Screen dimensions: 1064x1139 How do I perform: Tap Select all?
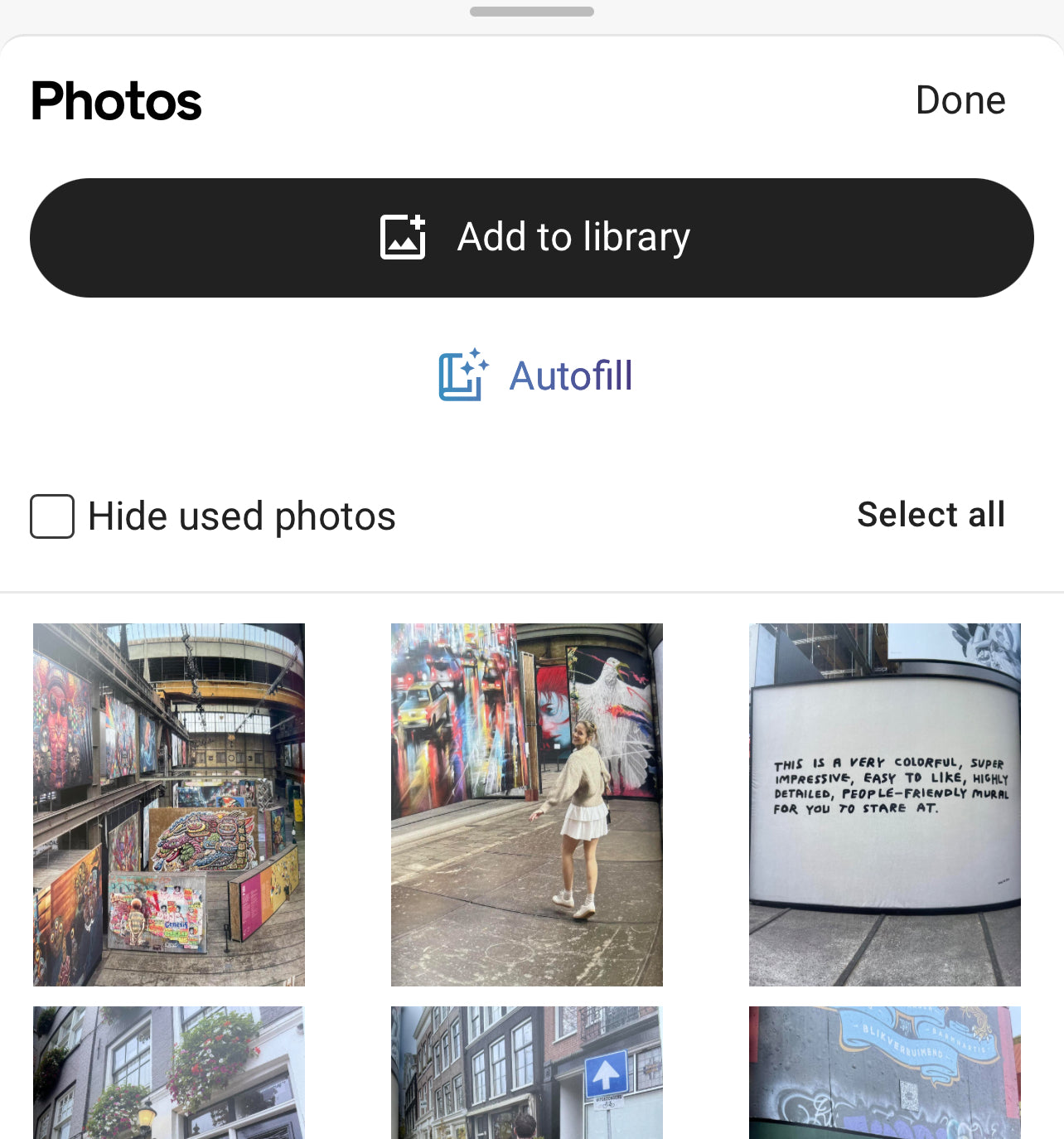click(x=931, y=515)
